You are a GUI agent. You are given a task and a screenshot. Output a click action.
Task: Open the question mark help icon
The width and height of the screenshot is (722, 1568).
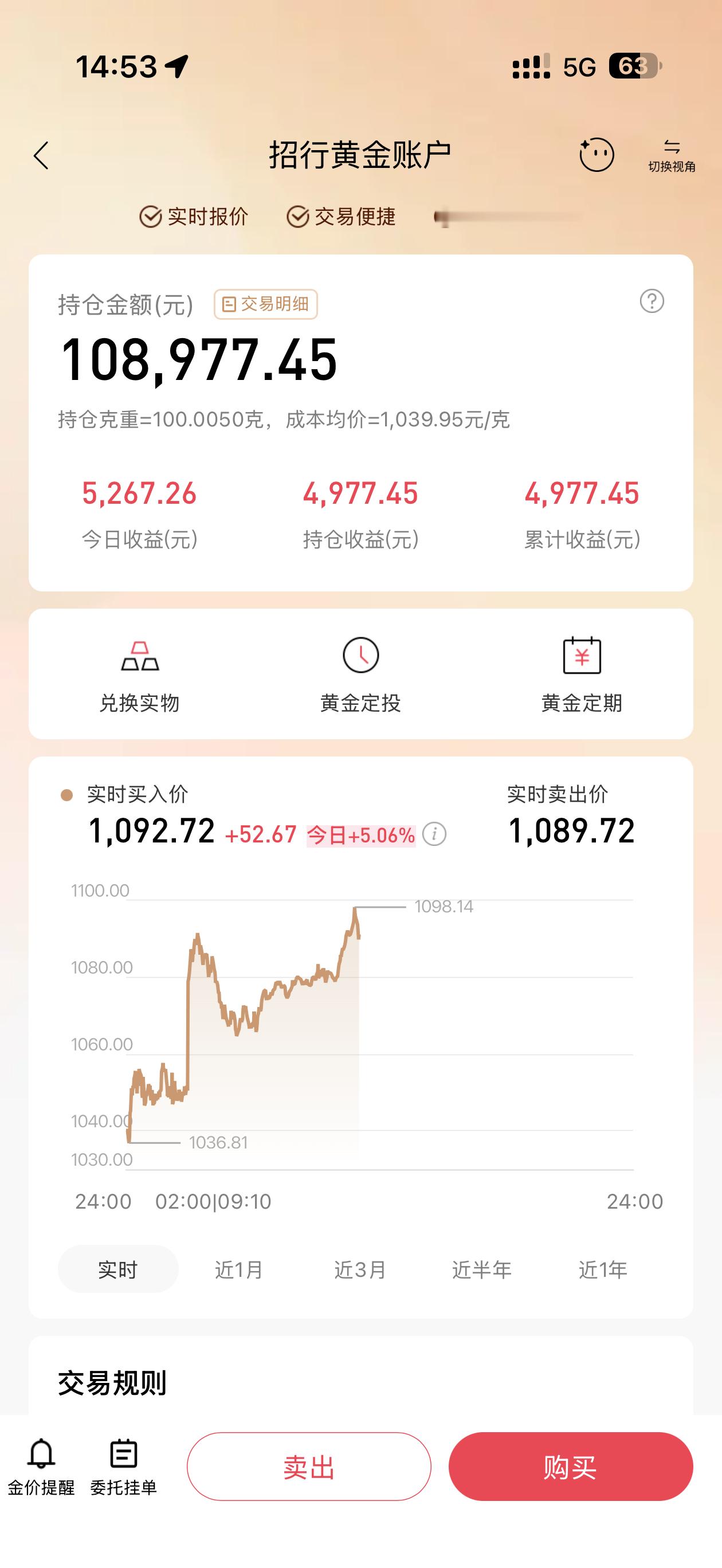(x=651, y=303)
